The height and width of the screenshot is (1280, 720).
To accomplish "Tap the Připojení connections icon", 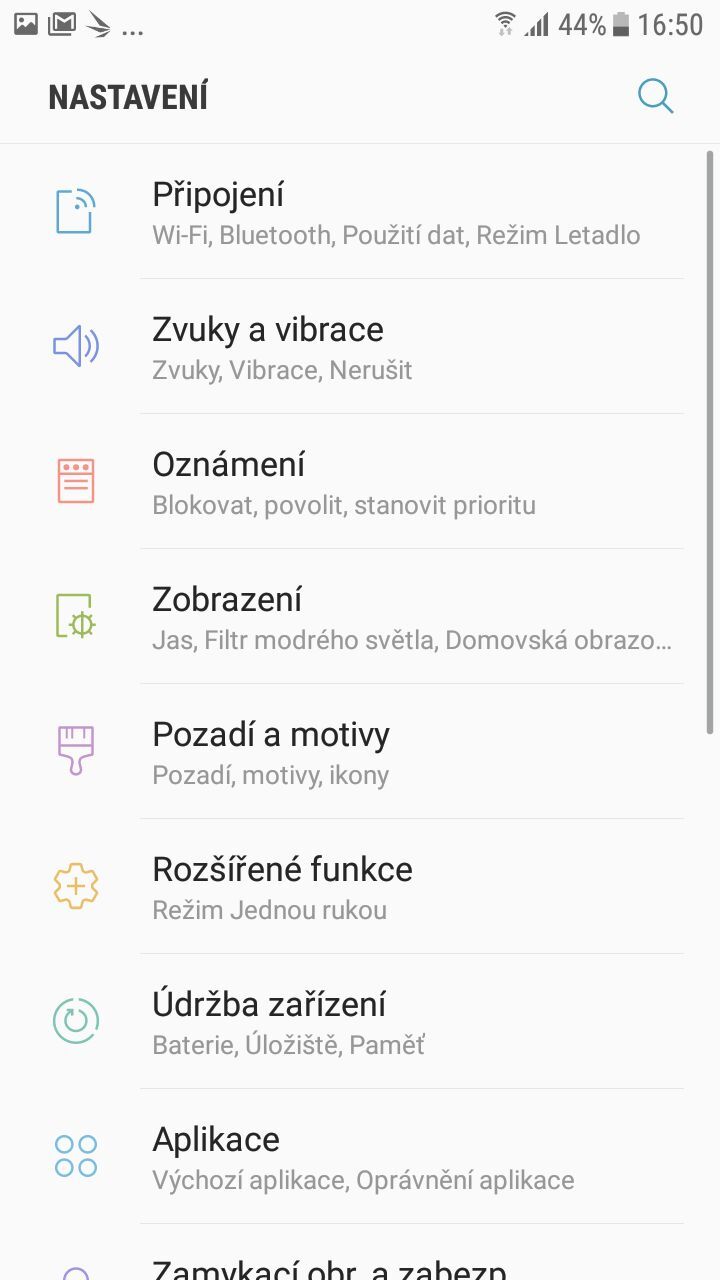I will tap(75, 210).
